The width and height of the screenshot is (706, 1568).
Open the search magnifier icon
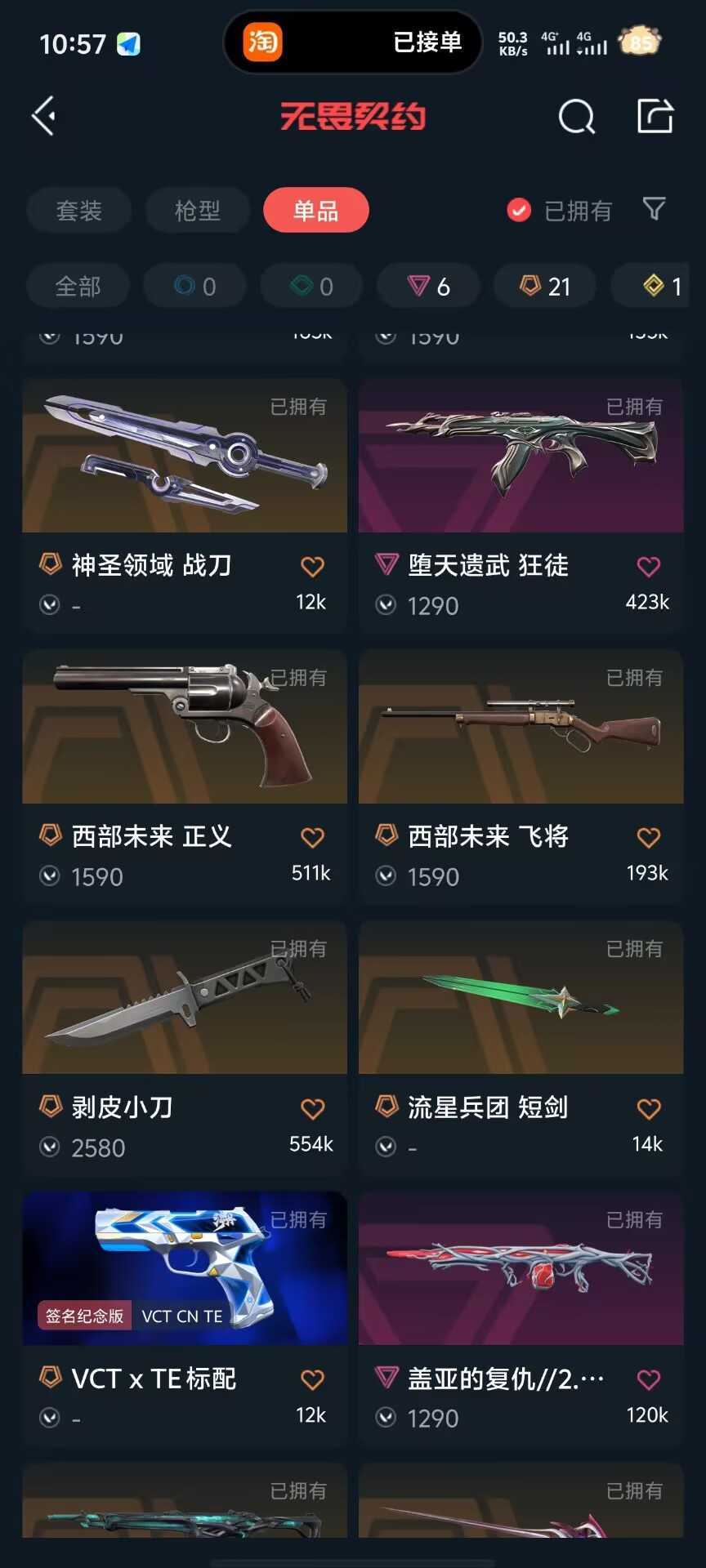pyautogui.click(x=576, y=117)
